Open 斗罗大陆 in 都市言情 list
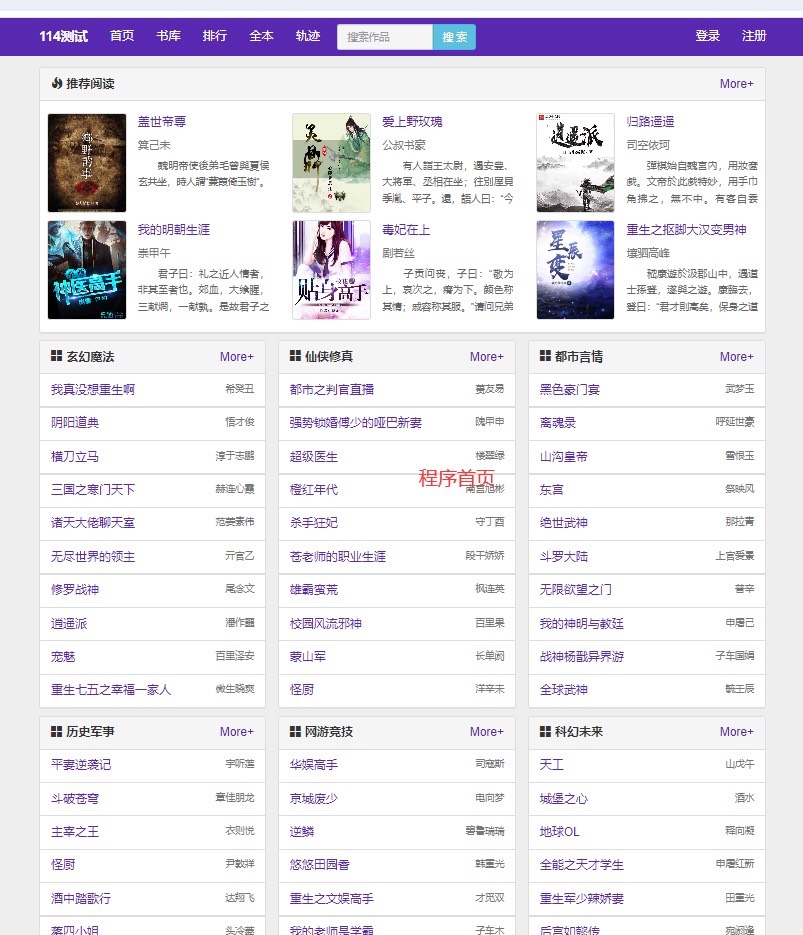The image size is (803, 935). (563, 556)
